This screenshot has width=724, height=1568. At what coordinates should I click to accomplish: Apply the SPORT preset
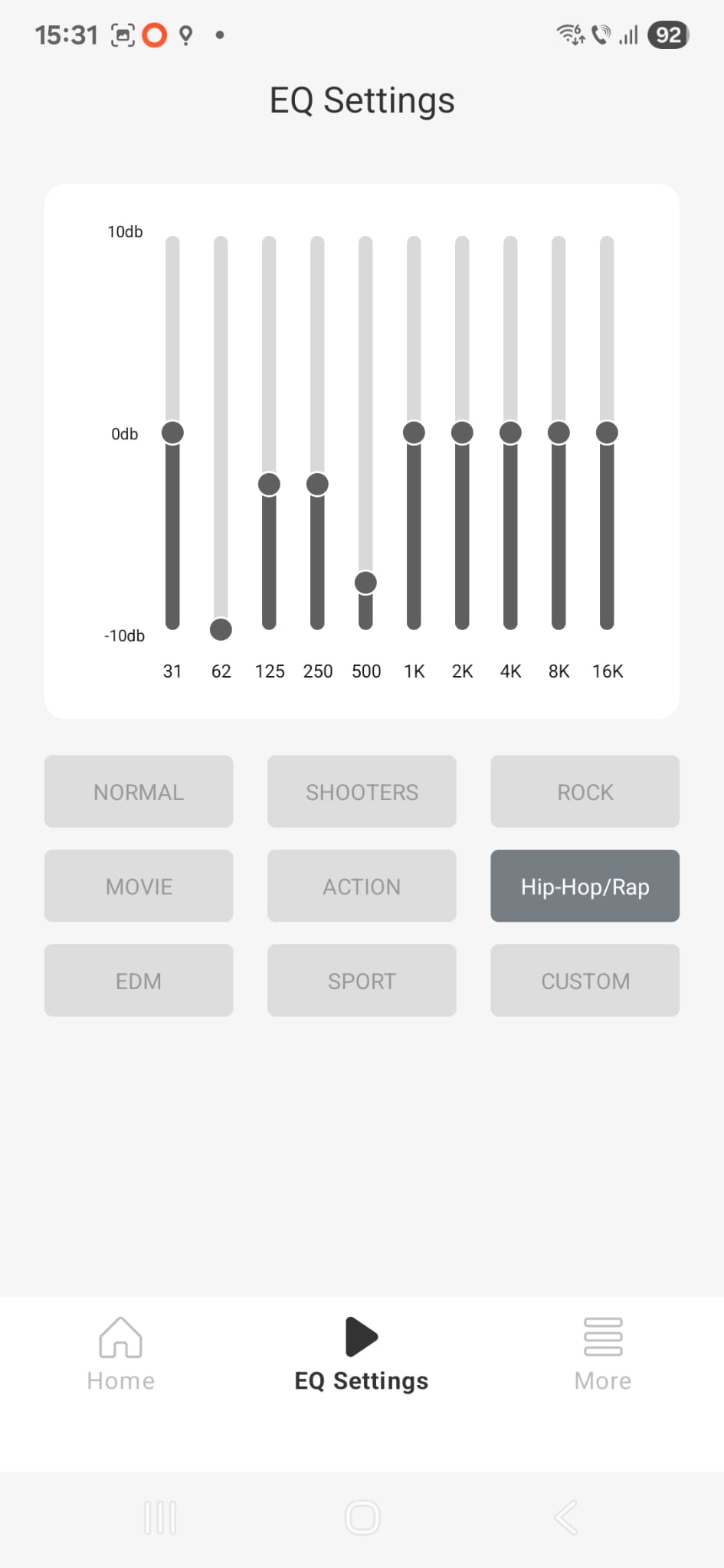362,980
